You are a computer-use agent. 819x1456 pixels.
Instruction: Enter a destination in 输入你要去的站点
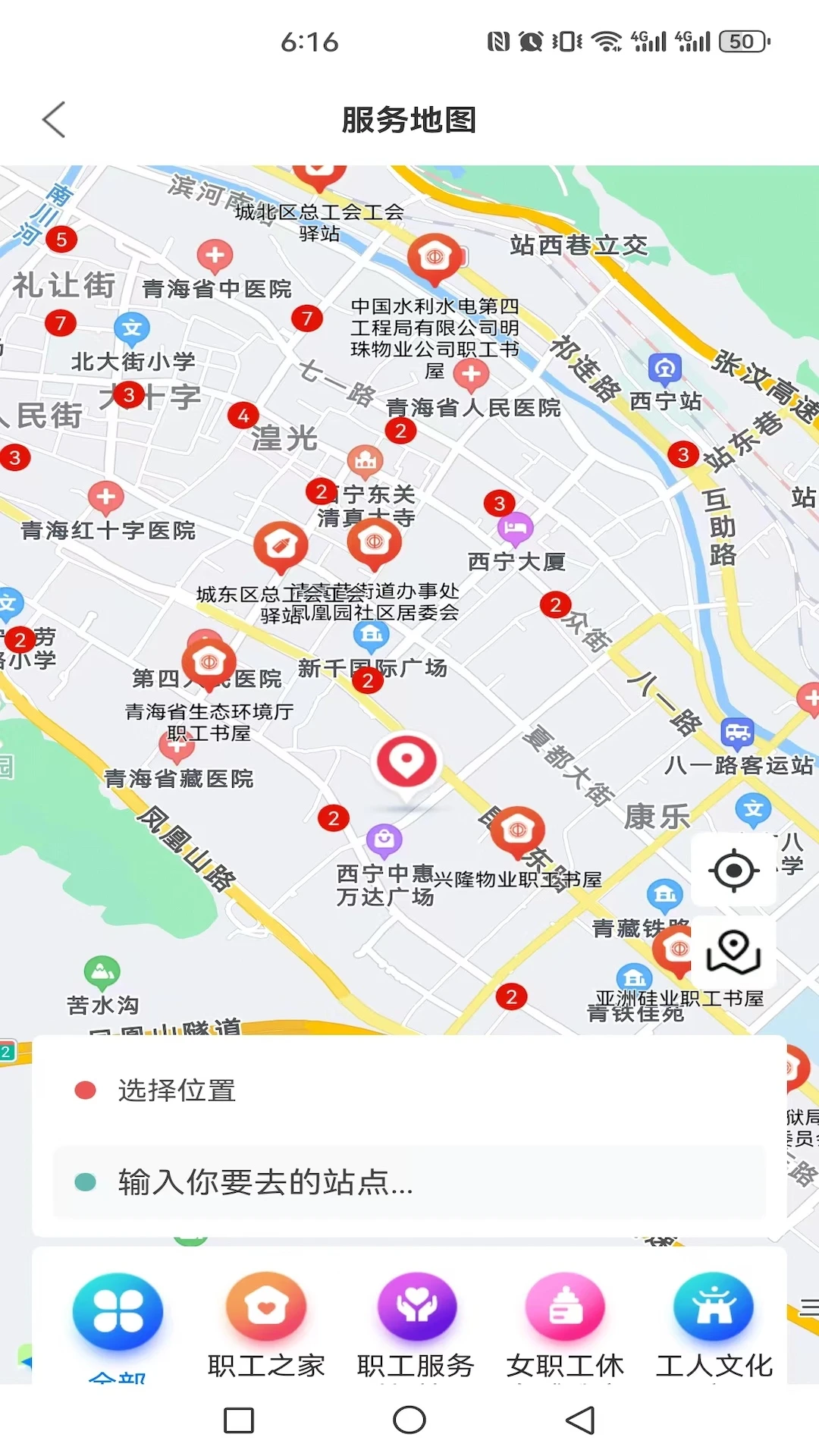(409, 1181)
